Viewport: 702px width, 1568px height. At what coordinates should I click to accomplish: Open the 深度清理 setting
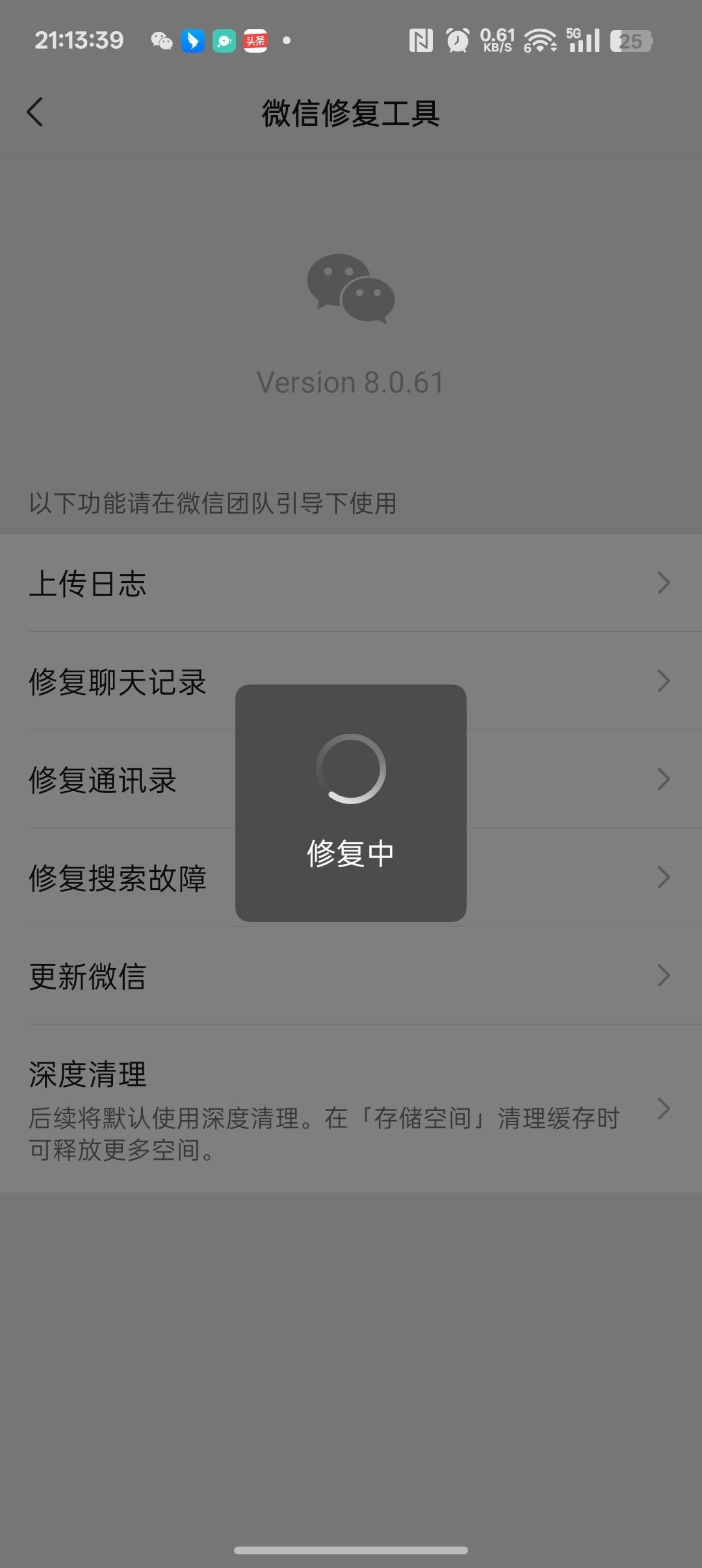(351, 1108)
